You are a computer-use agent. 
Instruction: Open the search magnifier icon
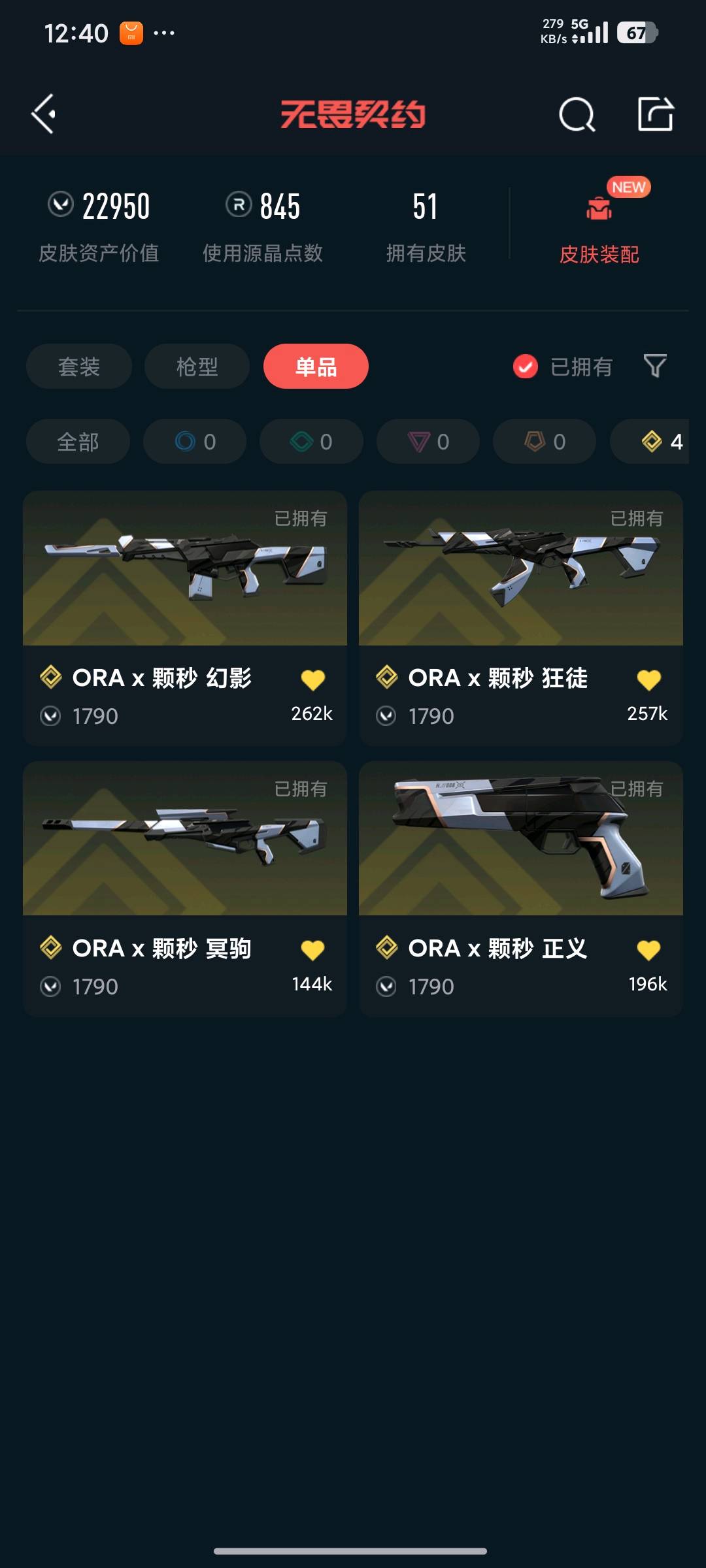[x=577, y=115]
